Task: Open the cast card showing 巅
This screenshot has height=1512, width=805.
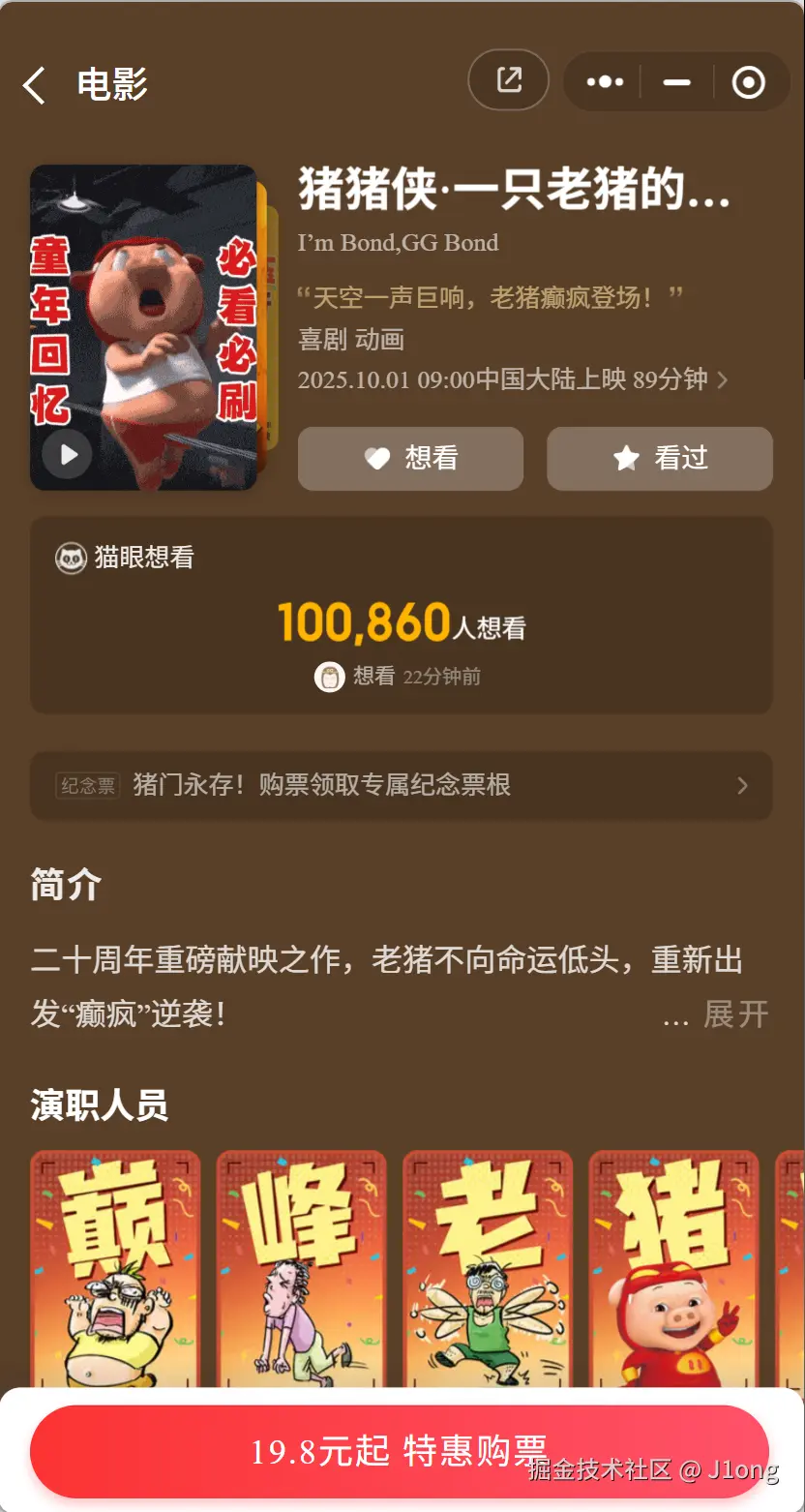Action: tap(115, 1268)
